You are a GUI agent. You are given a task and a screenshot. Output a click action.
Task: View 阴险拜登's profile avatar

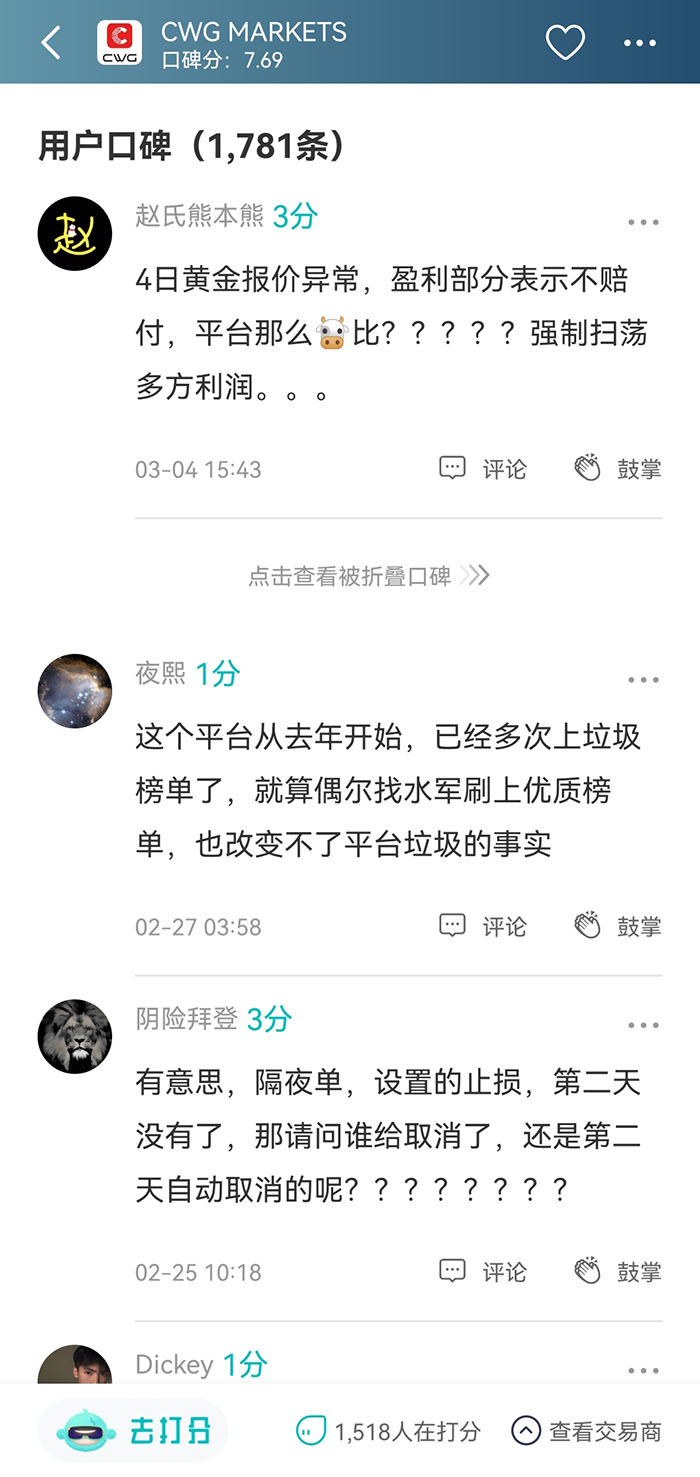[x=75, y=1037]
